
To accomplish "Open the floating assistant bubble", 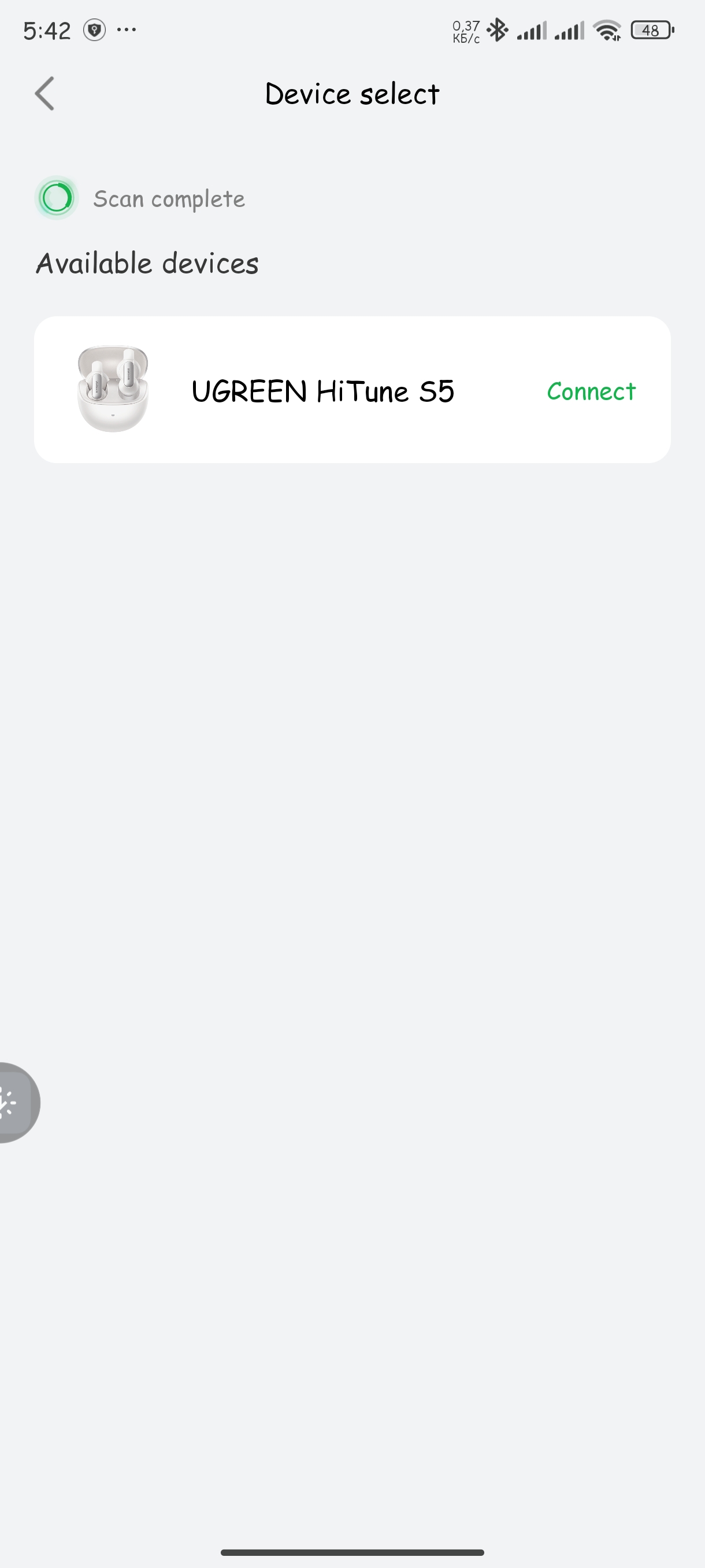I will (14, 1103).
